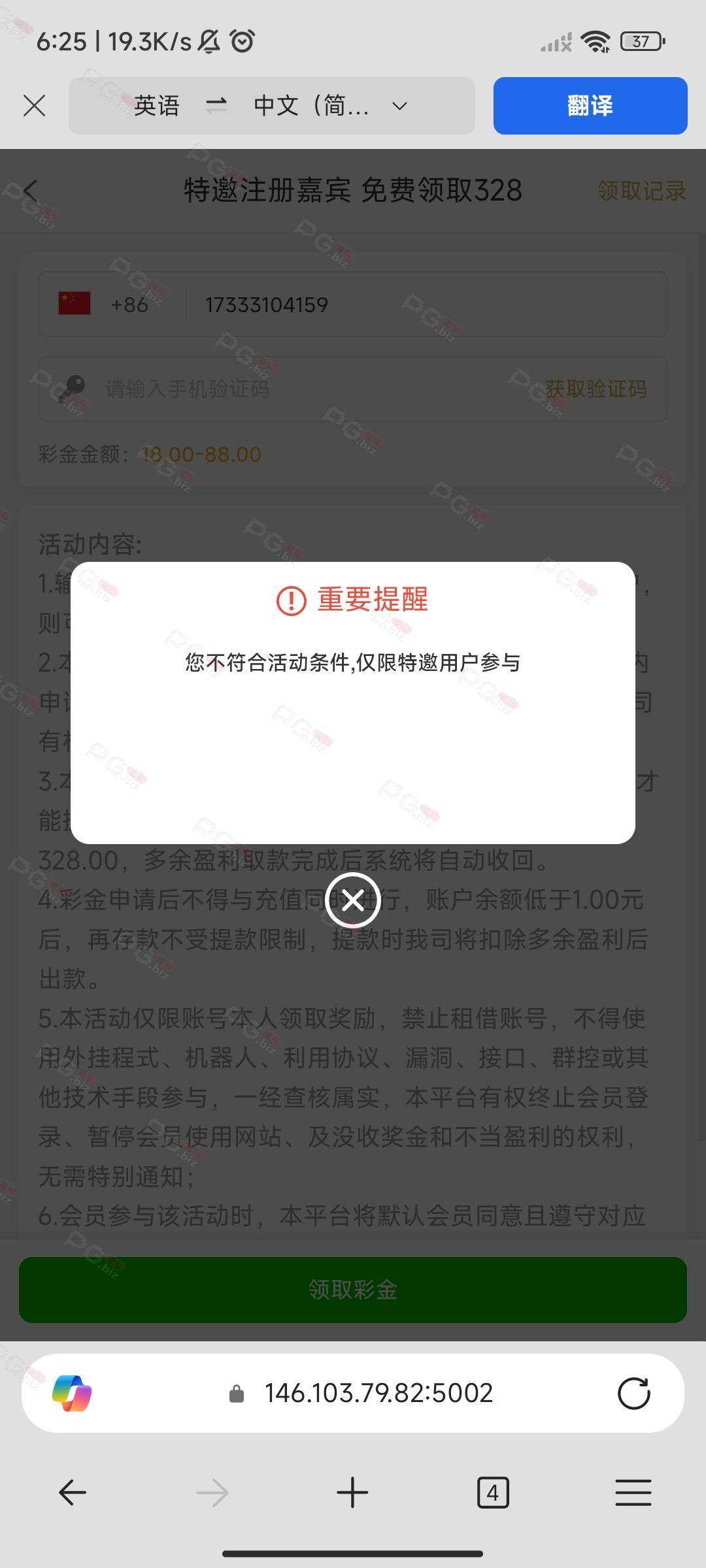The image size is (706, 1568).
Task: Tap the blue 翻译 button
Action: coord(590,106)
